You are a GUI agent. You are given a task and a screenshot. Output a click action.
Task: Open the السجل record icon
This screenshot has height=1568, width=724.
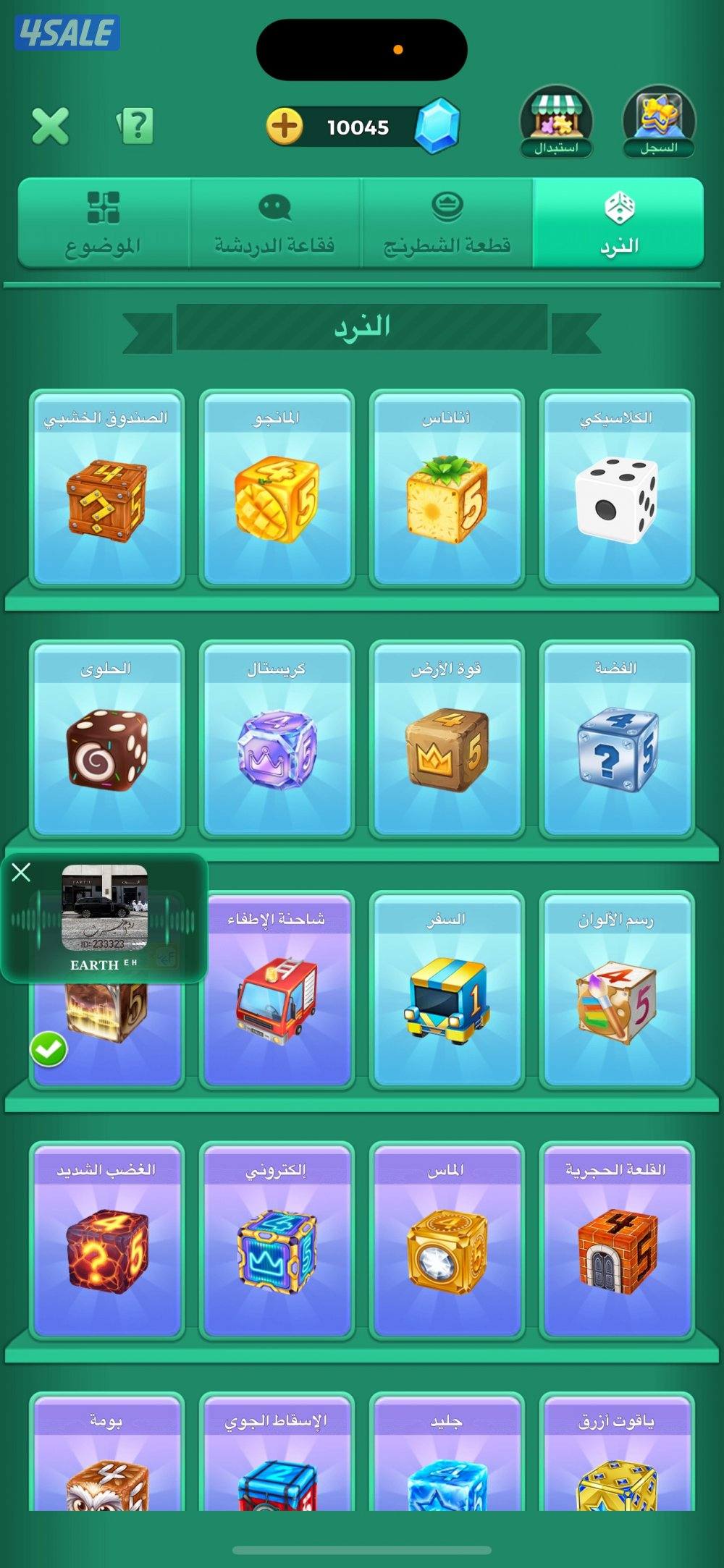pos(659,122)
